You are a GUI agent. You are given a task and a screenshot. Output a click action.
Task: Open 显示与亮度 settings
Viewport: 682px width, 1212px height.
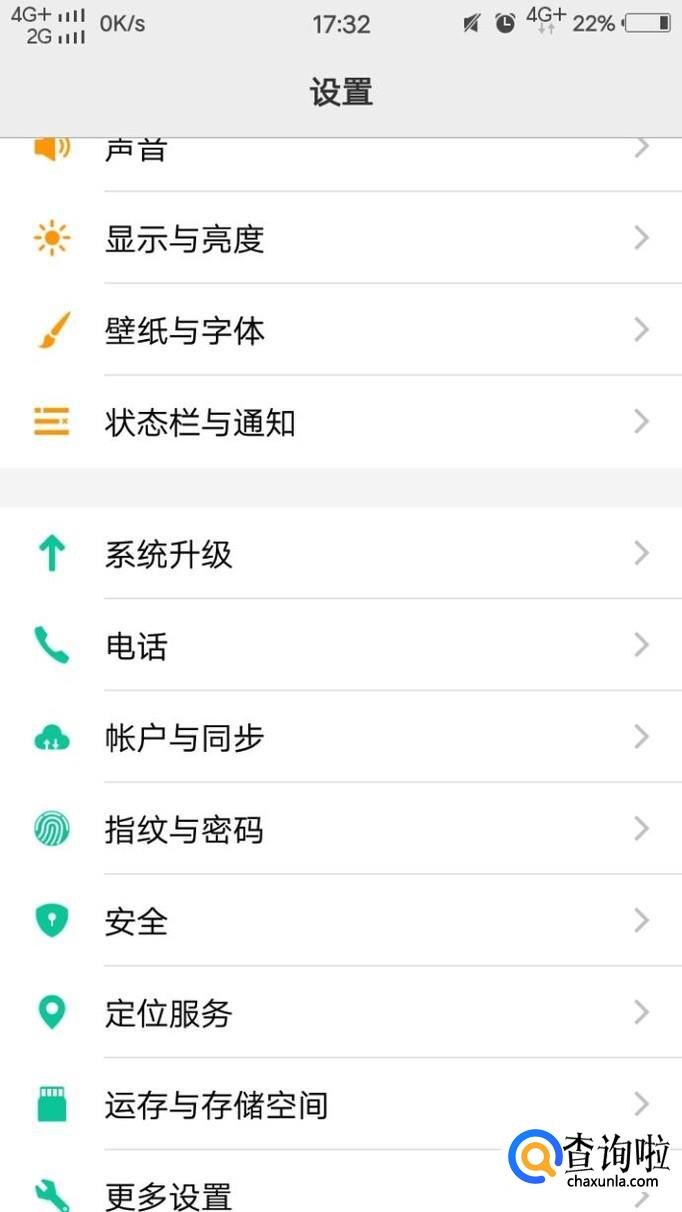click(x=185, y=239)
